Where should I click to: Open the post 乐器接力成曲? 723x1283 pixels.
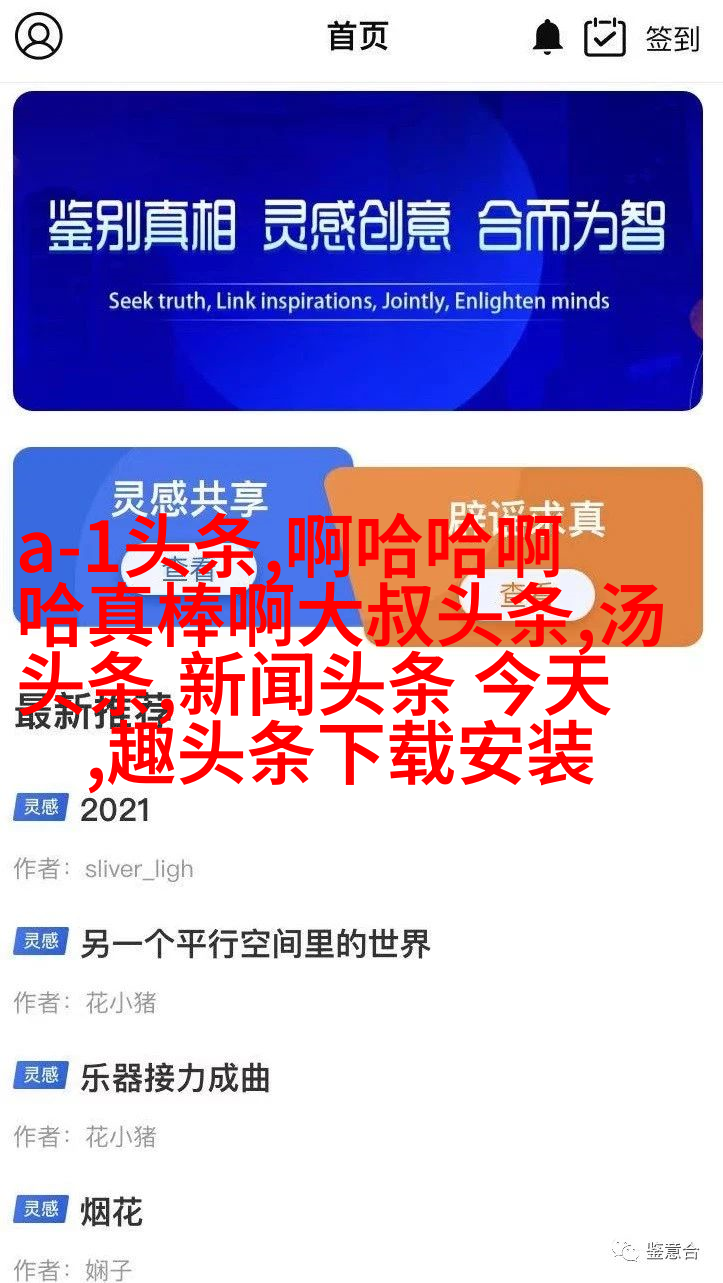click(x=175, y=1078)
